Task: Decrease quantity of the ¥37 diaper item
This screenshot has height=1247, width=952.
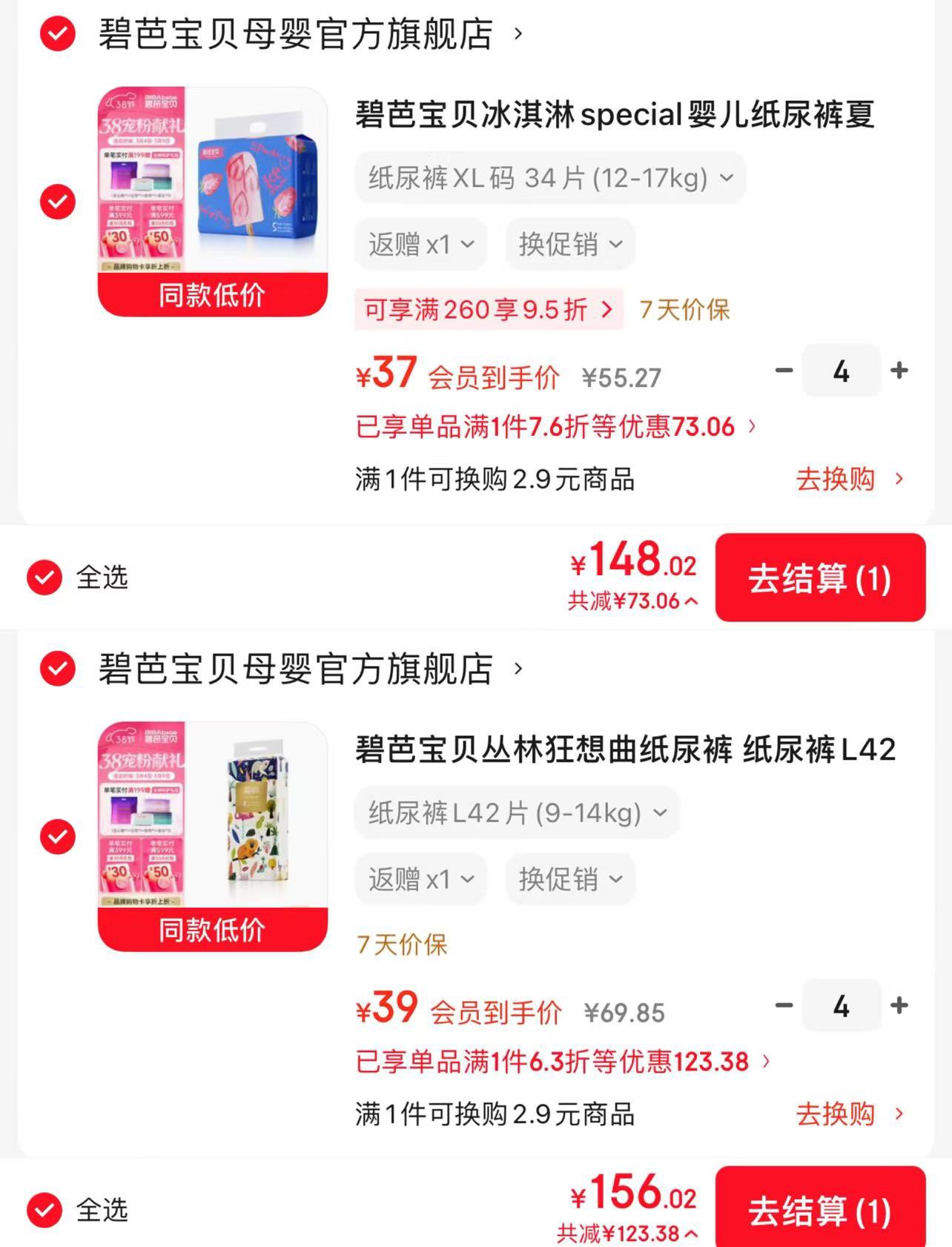Action: pos(784,371)
